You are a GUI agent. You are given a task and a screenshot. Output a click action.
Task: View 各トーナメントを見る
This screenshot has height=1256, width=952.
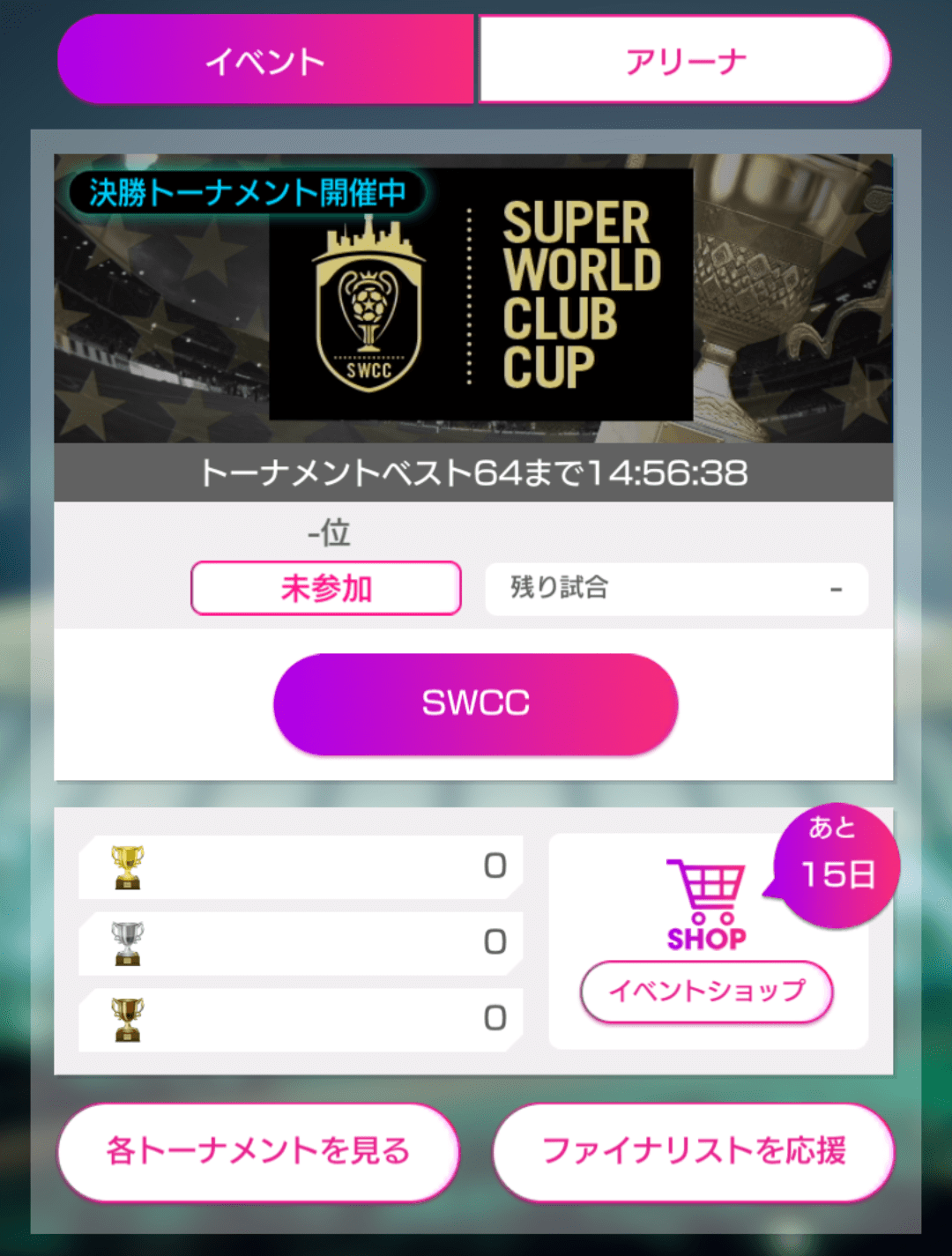tap(258, 1151)
